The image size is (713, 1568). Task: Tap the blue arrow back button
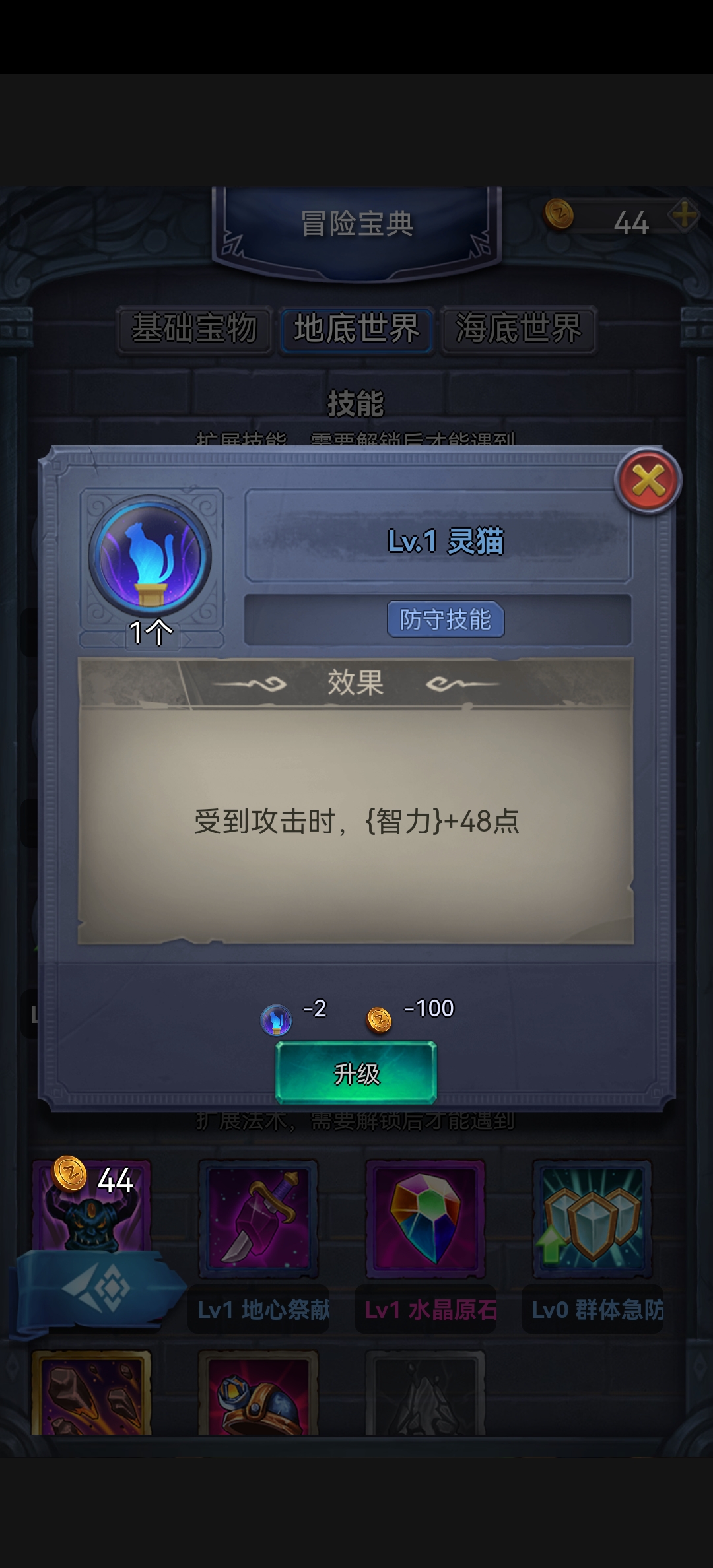96,1288
